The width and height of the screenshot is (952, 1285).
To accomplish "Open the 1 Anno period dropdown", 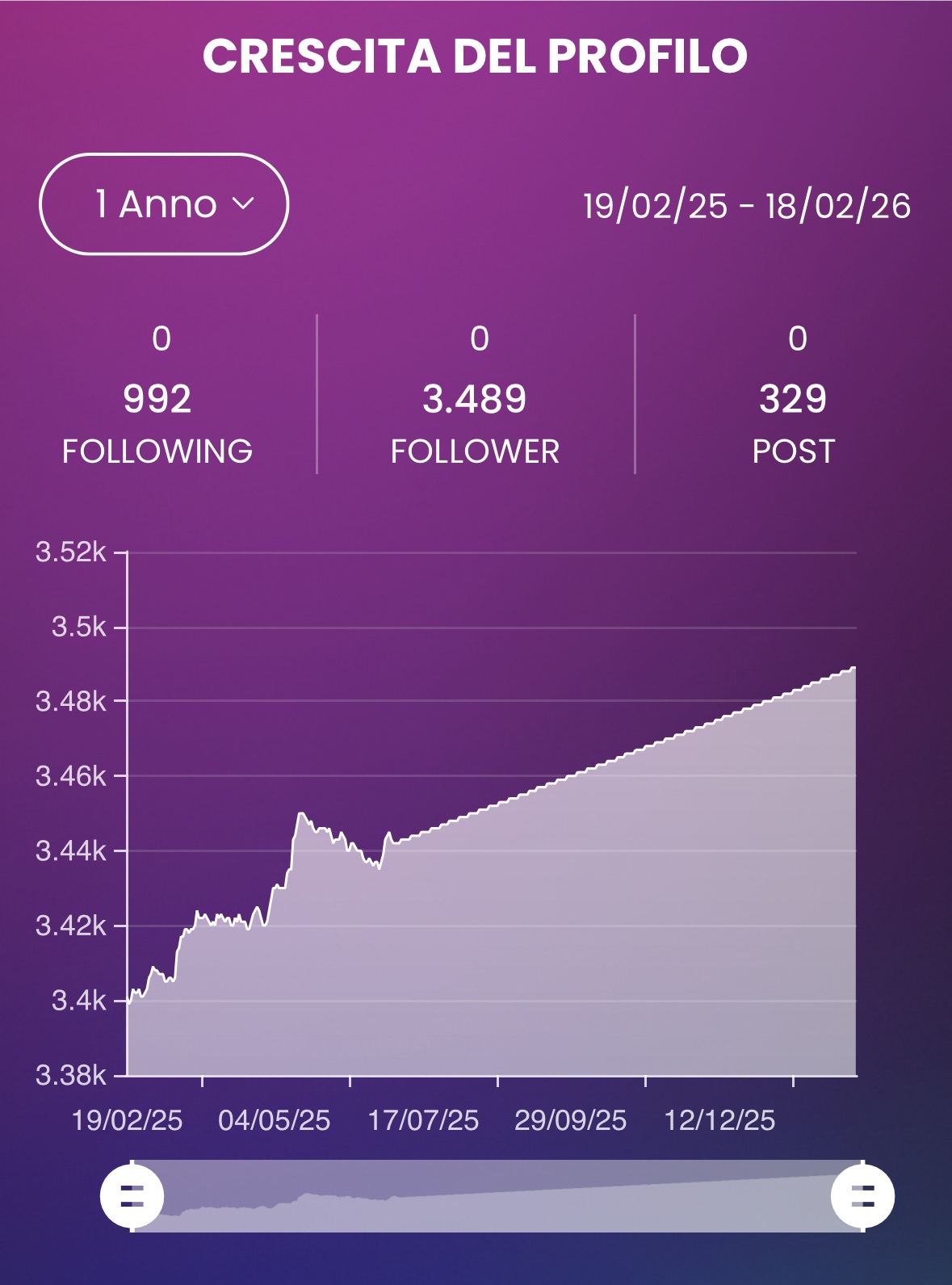I will tap(164, 204).
